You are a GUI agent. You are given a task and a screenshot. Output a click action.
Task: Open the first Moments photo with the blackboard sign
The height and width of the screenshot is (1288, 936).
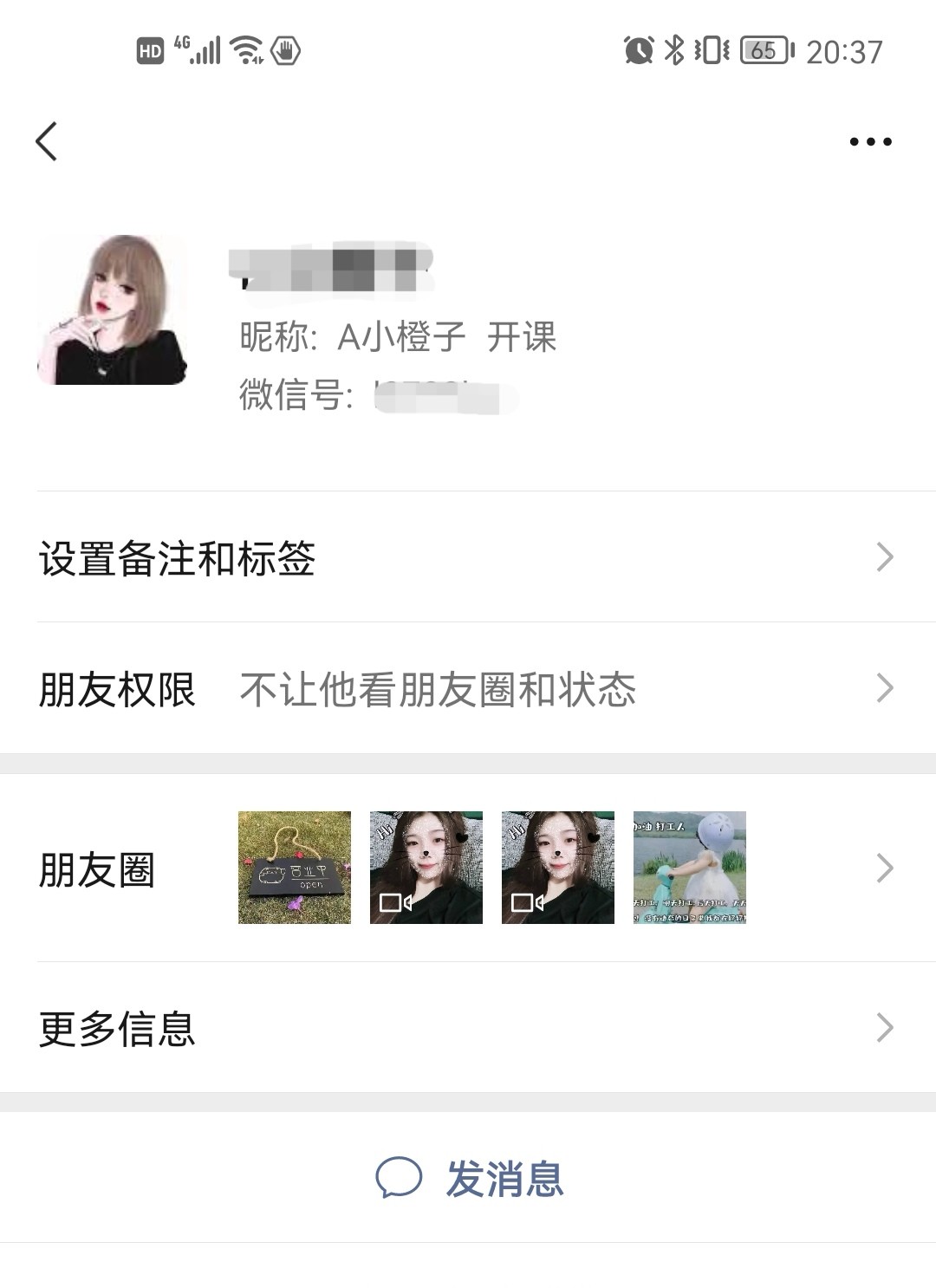coord(295,867)
